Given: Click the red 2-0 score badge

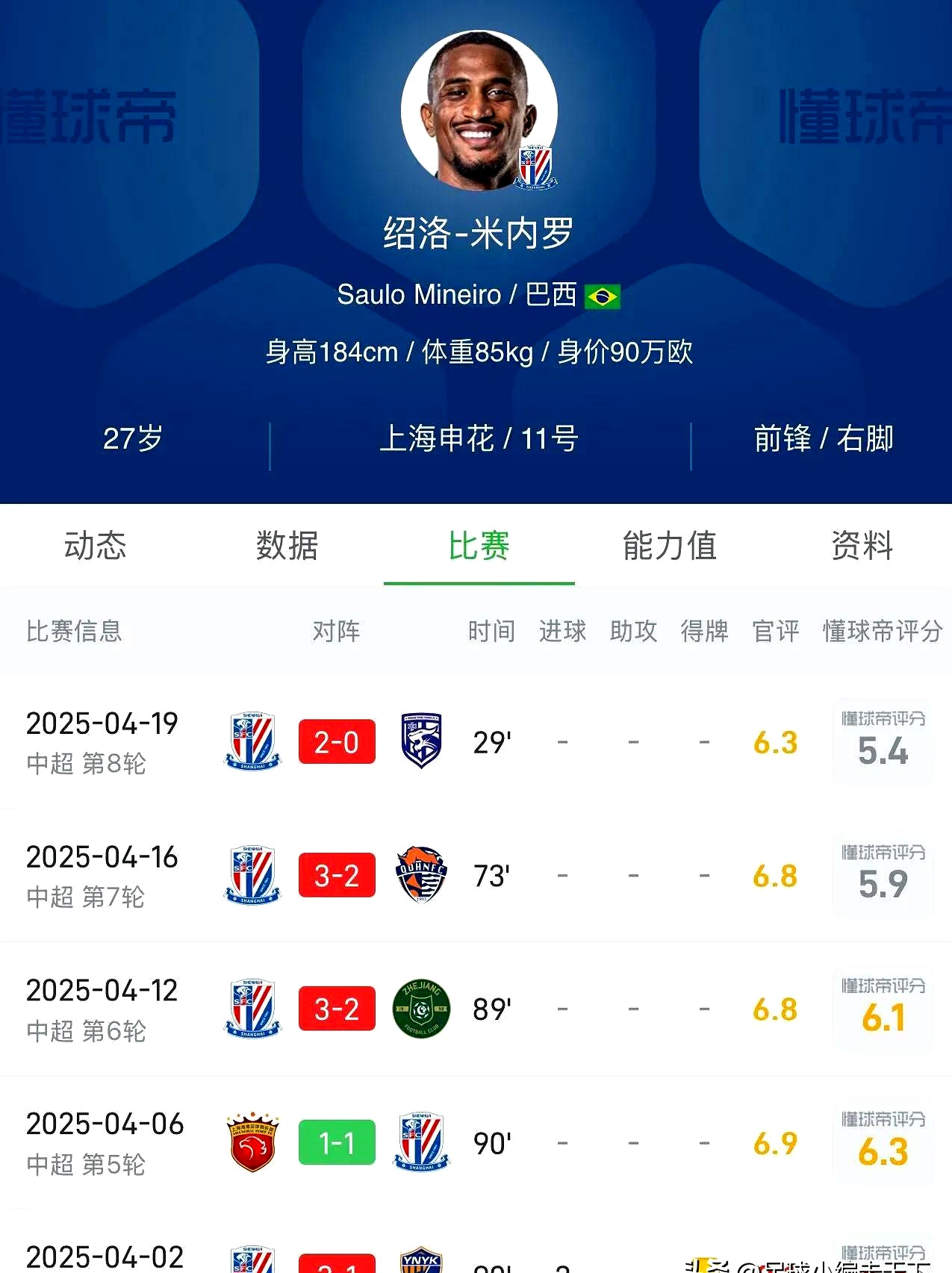Looking at the screenshot, I should pos(337,741).
